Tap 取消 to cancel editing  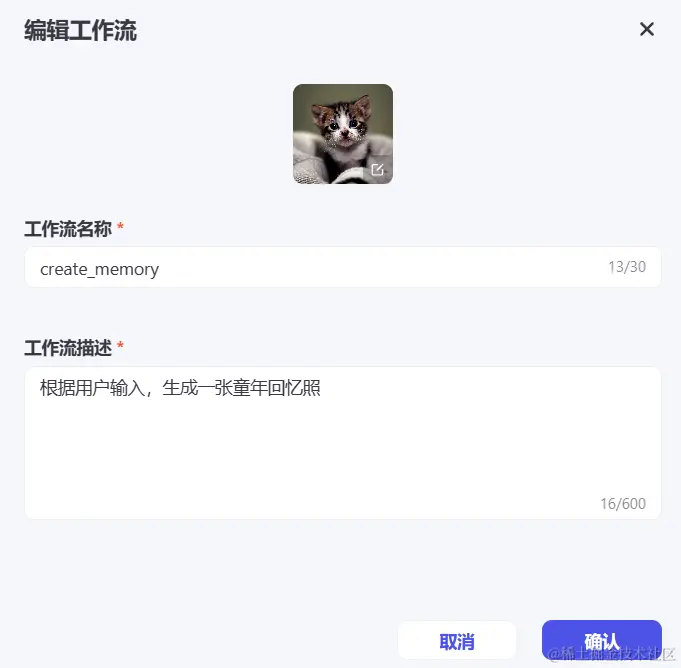(x=457, y=641)
